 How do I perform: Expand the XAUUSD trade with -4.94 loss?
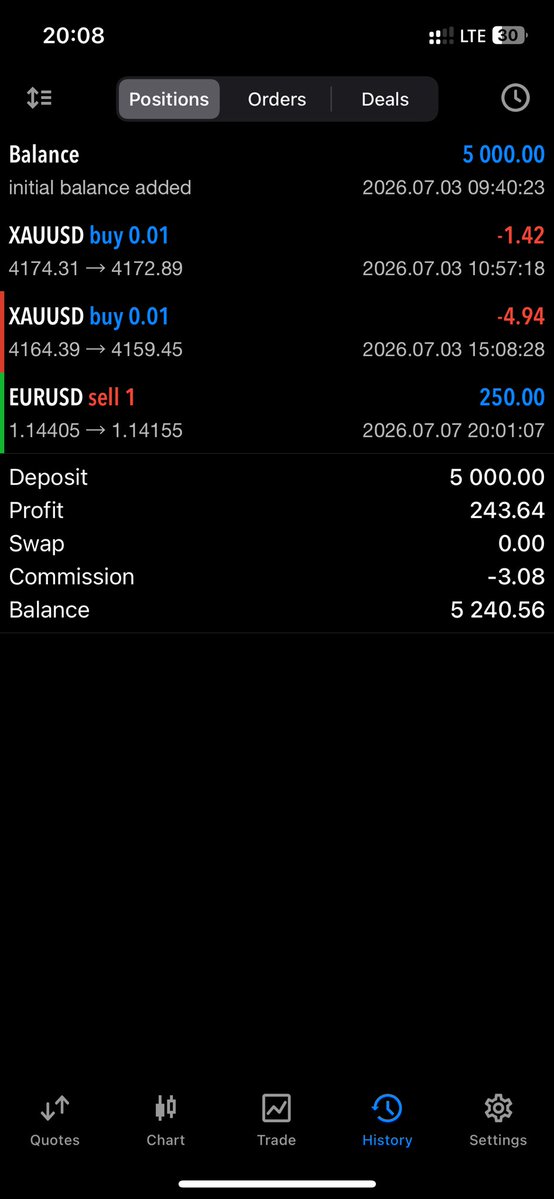(277, 333)
